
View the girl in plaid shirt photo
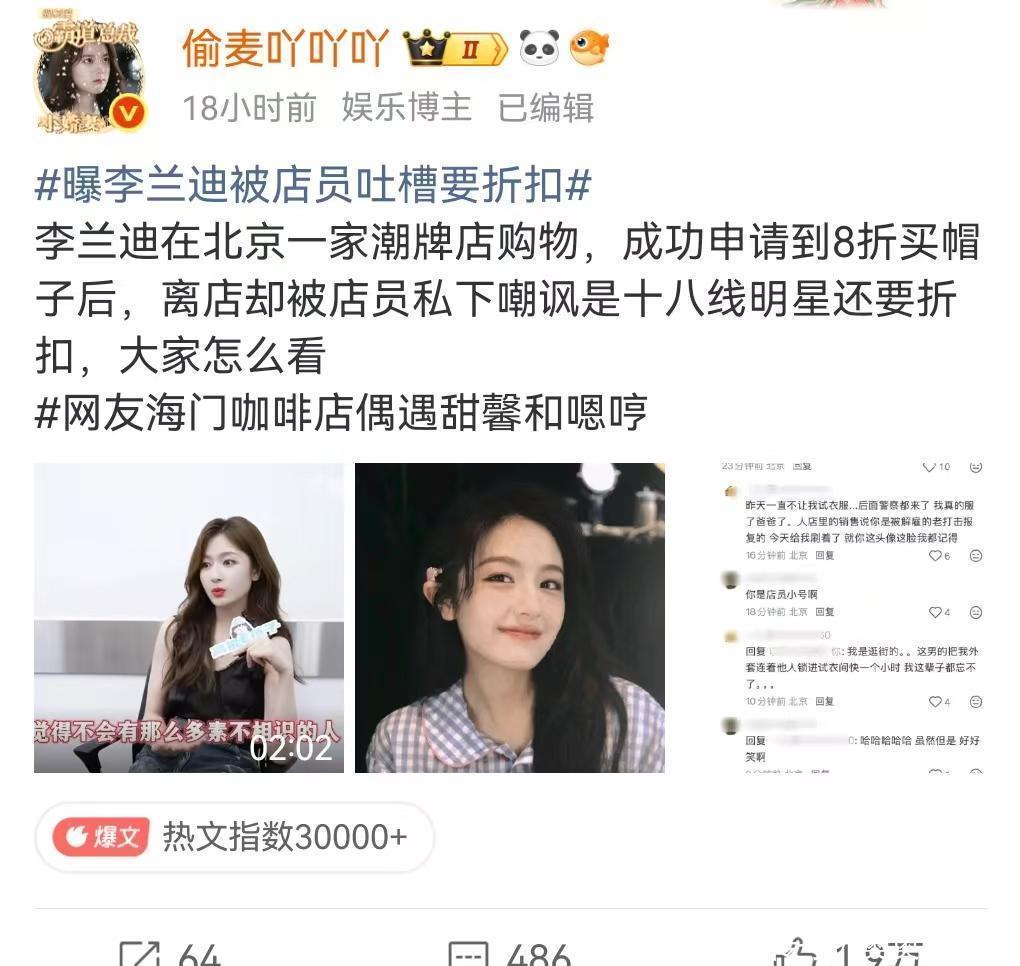tap(510, 617)
